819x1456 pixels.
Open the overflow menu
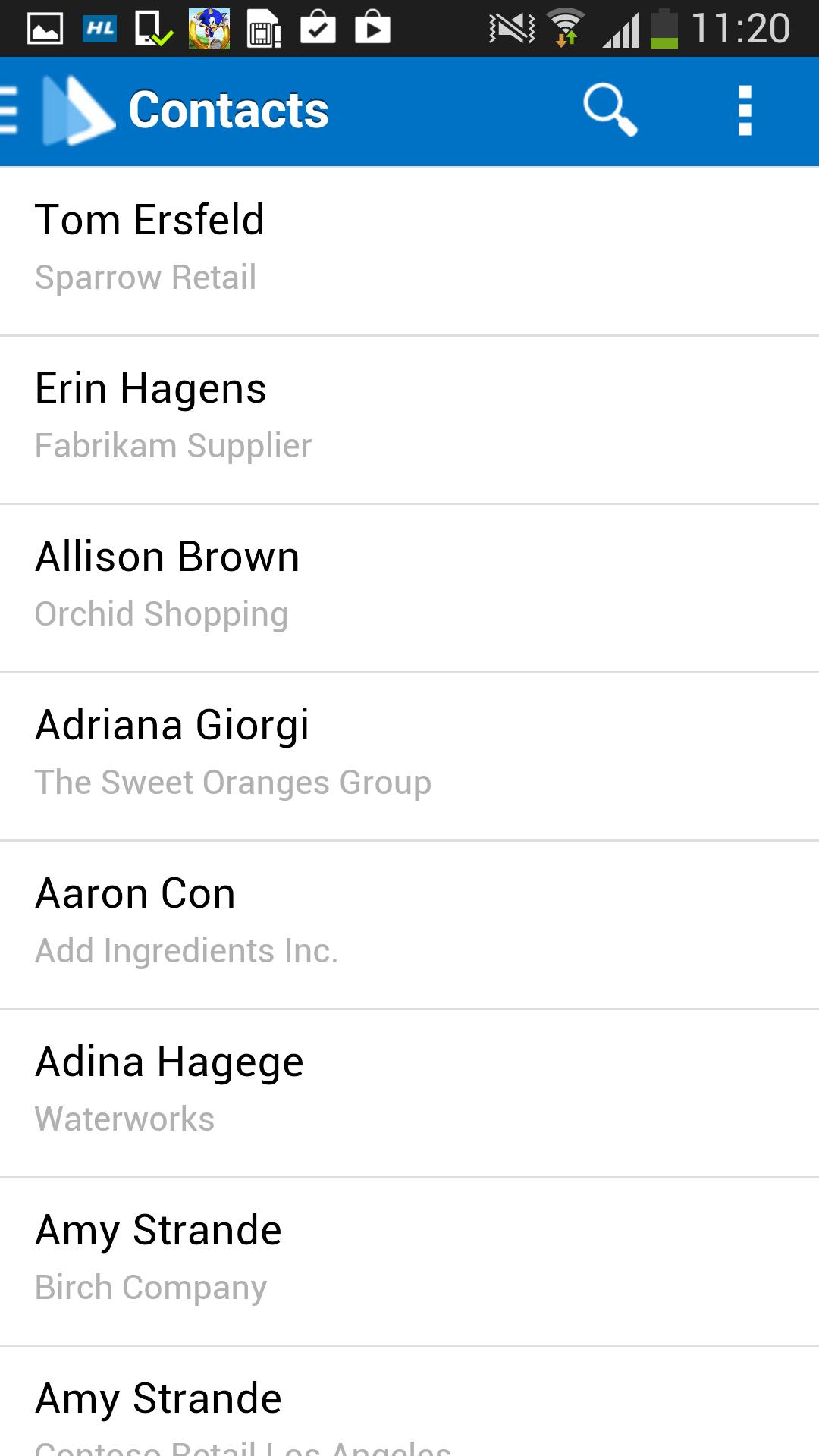click(745, 111)
